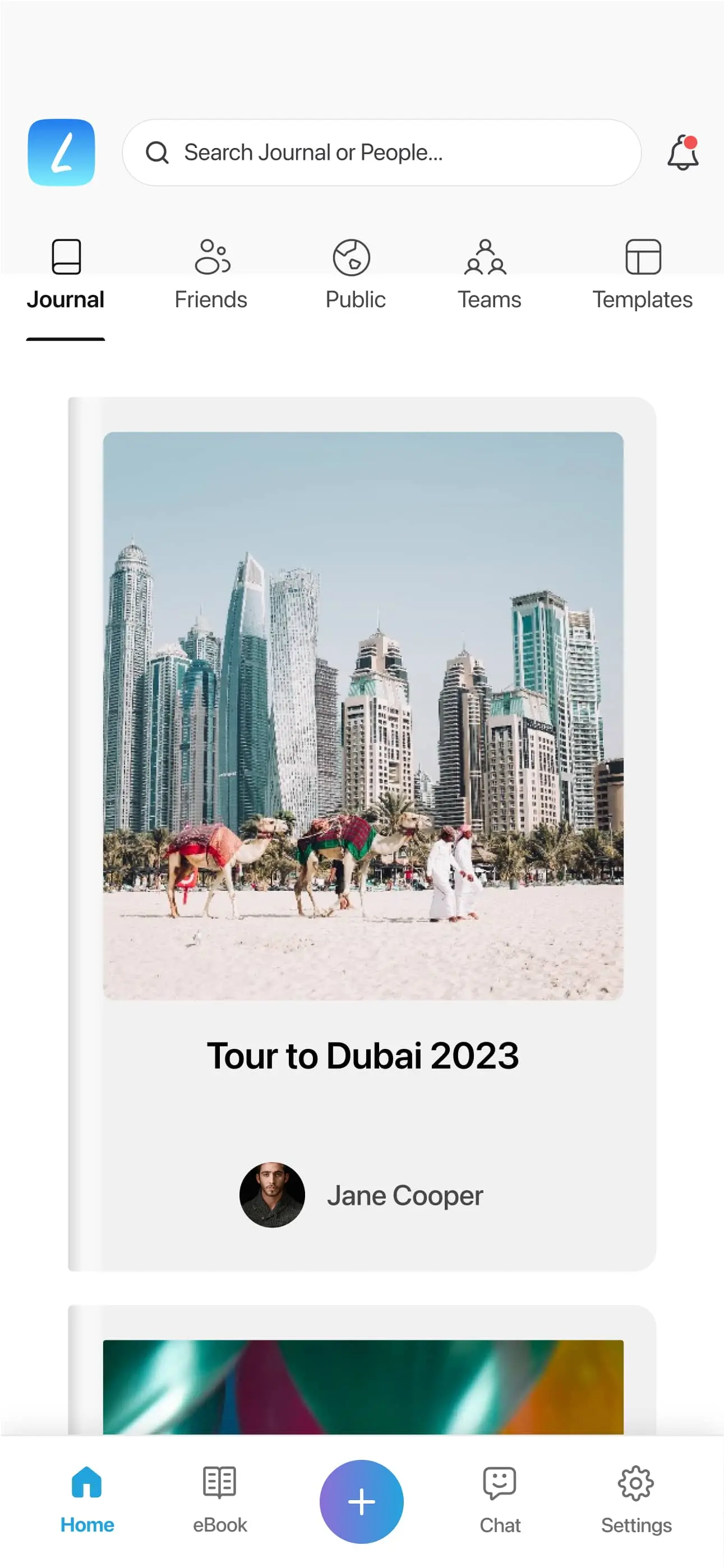724x1568 pixels.
Task: Open the Tour to Dubai 2023 journal
Action: (x=362, y=834)
